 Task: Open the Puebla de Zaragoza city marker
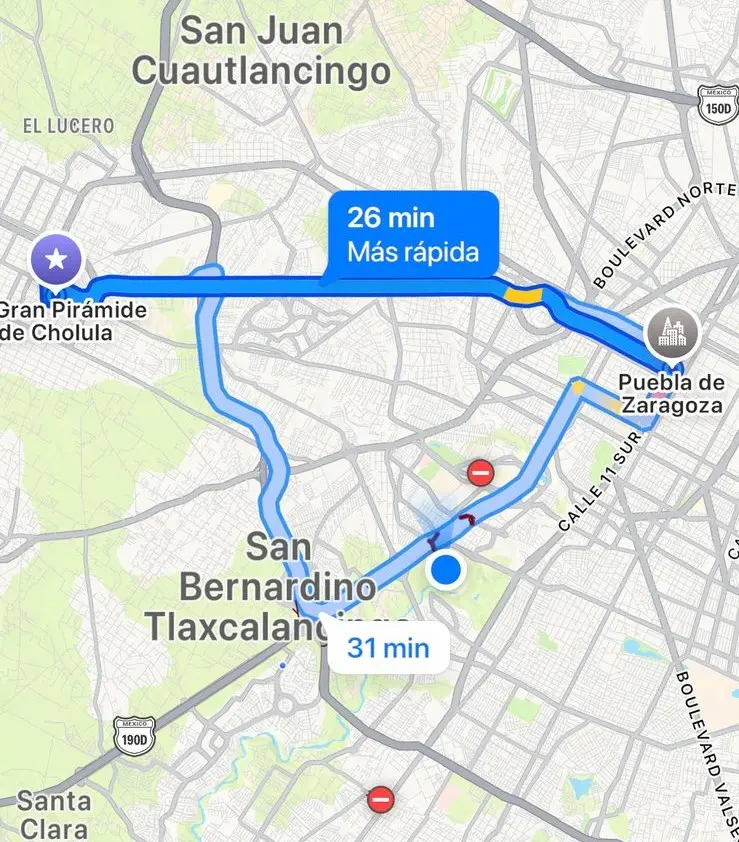point(672,334)
